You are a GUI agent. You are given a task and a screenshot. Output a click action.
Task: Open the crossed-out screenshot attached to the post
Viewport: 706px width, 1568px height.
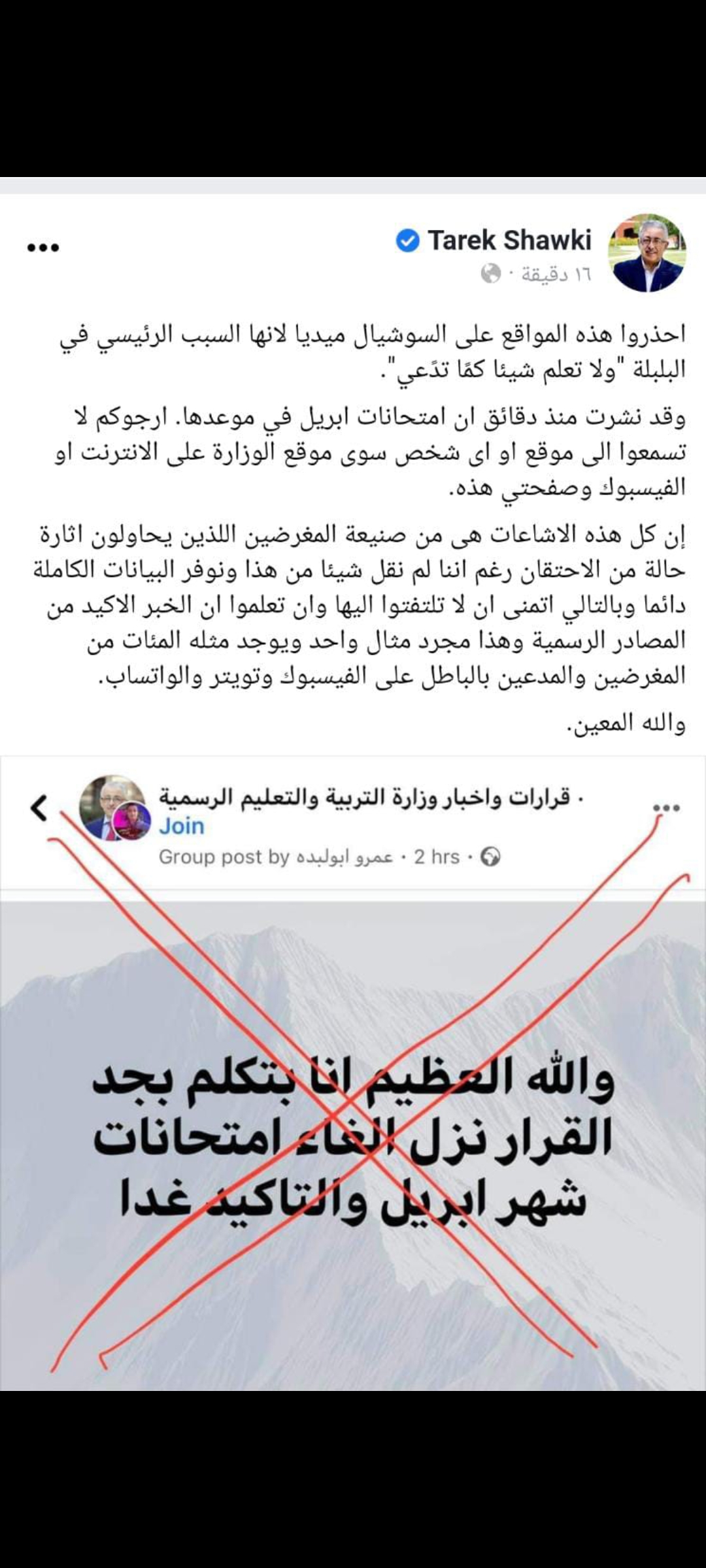point(353,1074)
